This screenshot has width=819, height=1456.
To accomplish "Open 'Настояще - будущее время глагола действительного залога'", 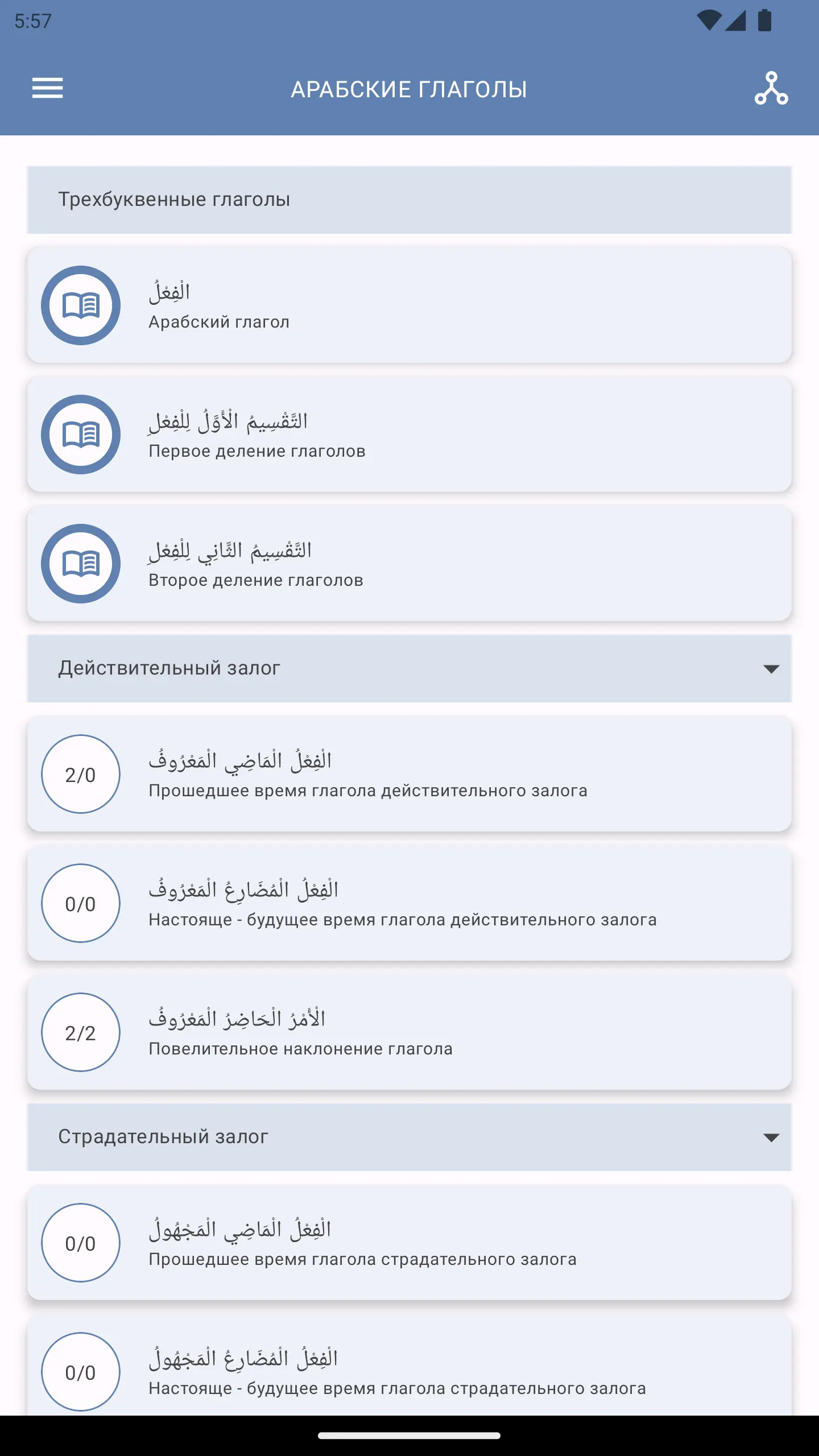I will coord(409,903).
